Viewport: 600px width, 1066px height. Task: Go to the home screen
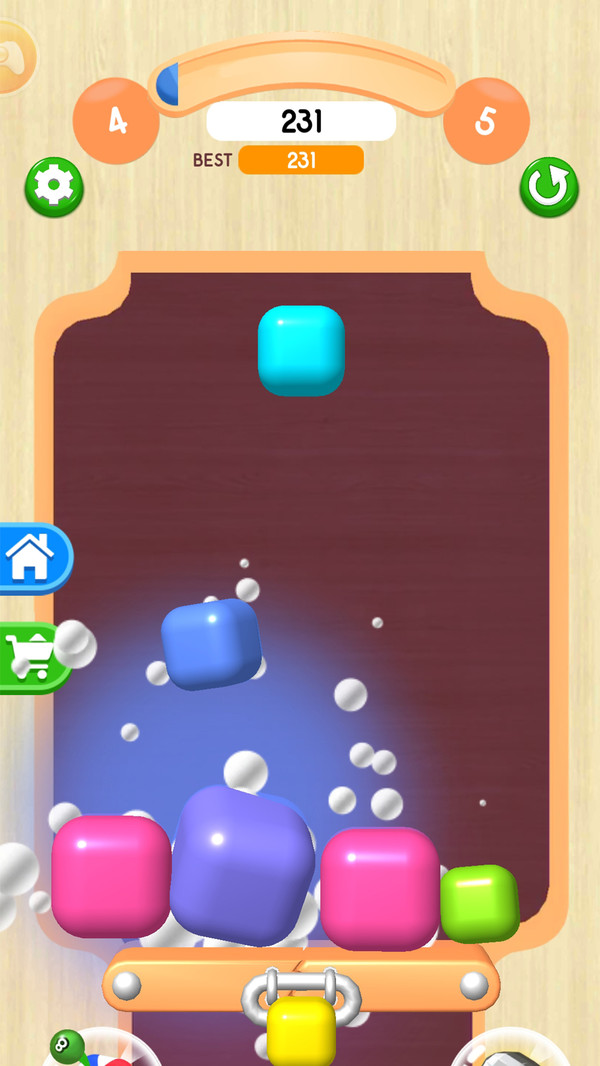tap(32, 558)
